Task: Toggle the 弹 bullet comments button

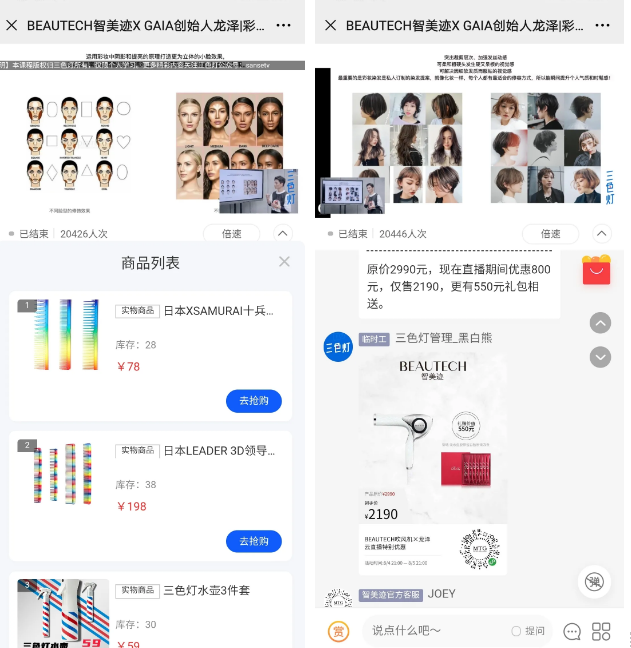Action: 594,581
